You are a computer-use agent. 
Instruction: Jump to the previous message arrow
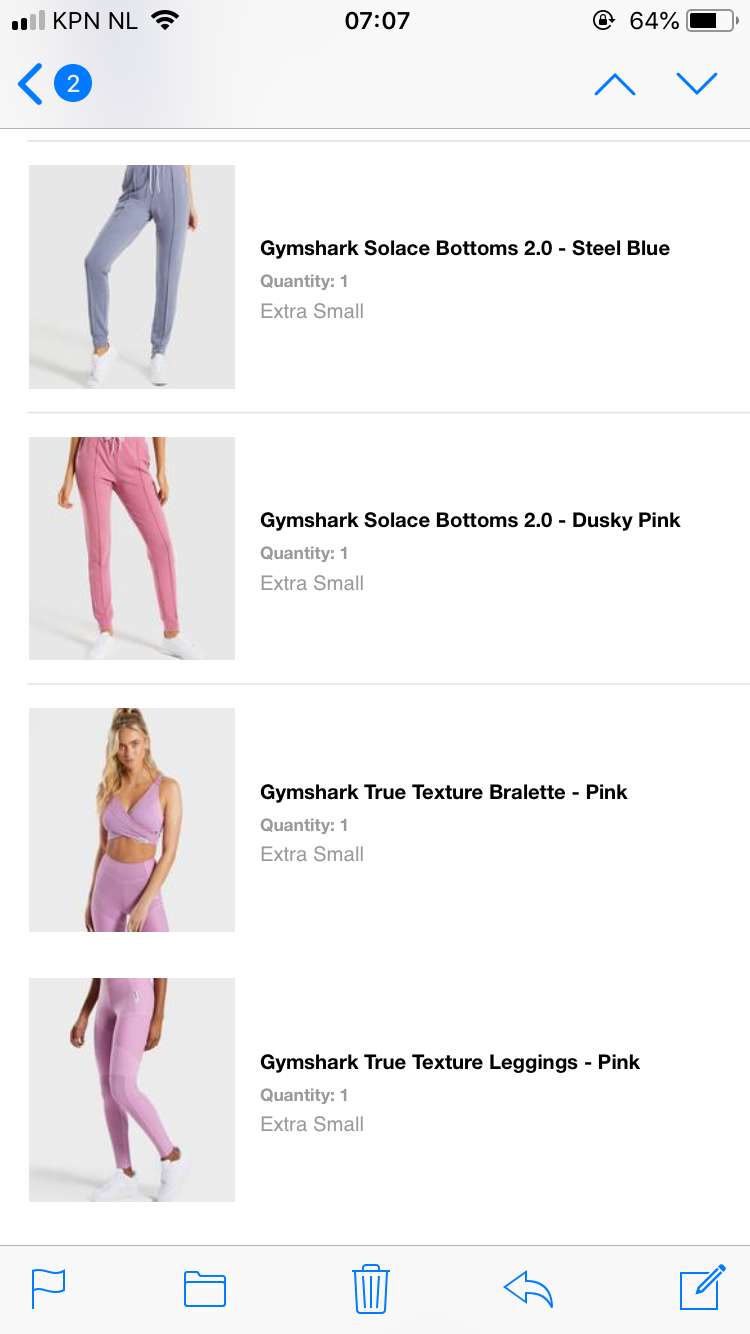tap(614, 85)
